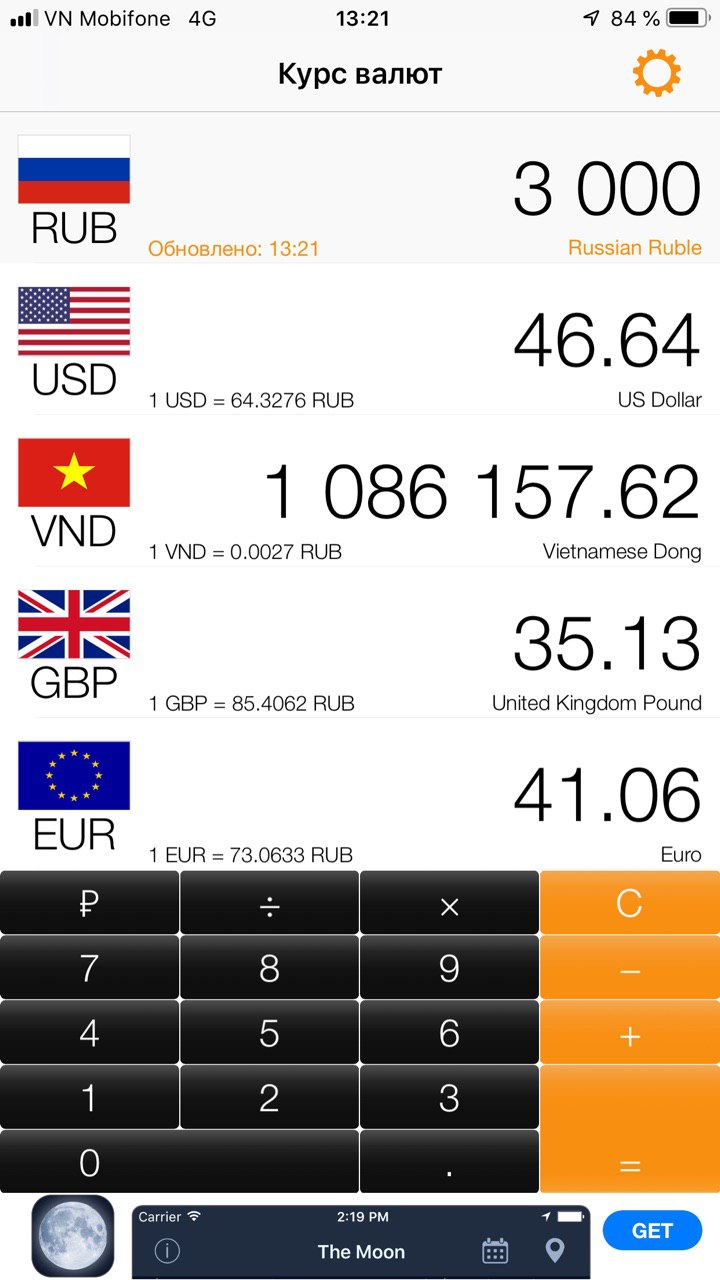Image resolution: width=720 pixels, height=1280 pixels.
Task: Hit the minus key
Action: 629,968
